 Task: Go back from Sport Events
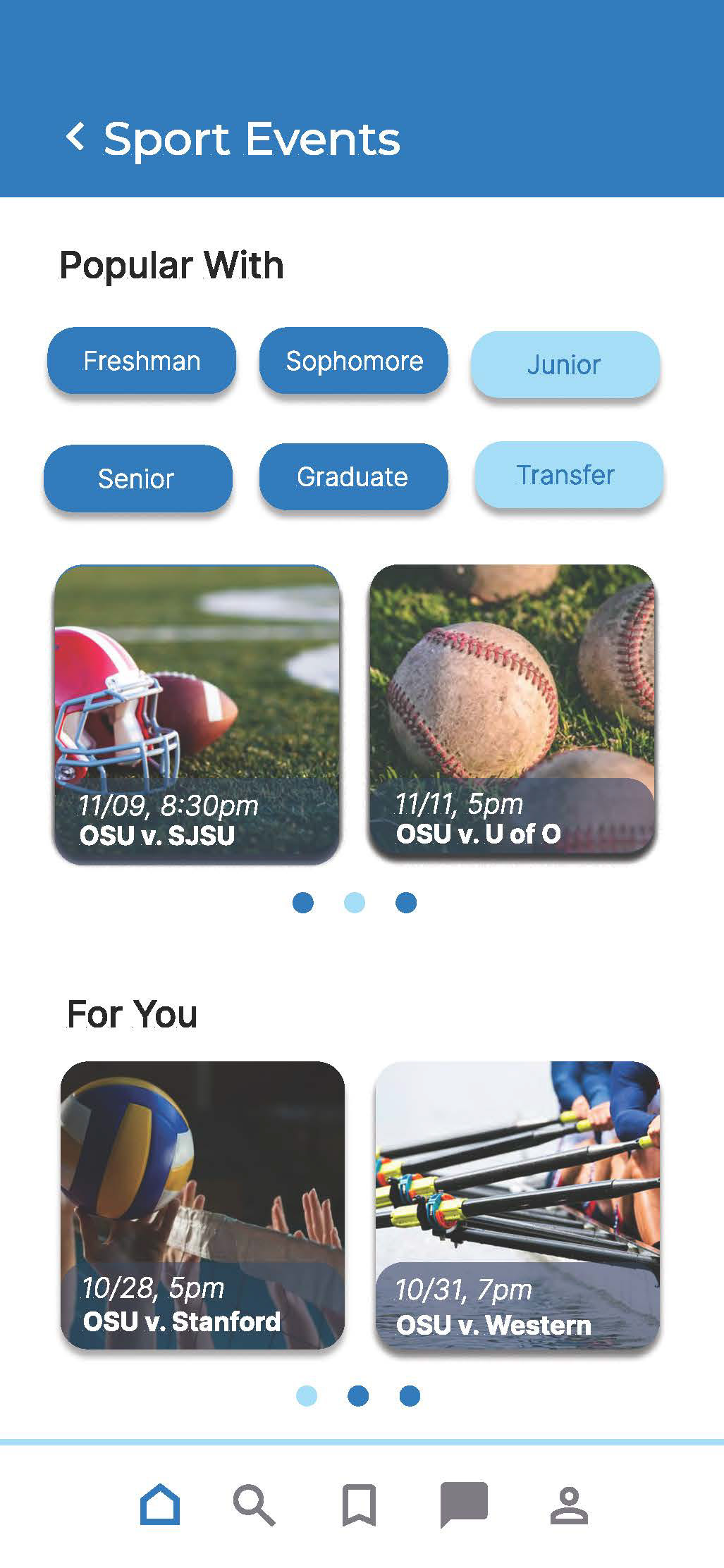(76, 137)
